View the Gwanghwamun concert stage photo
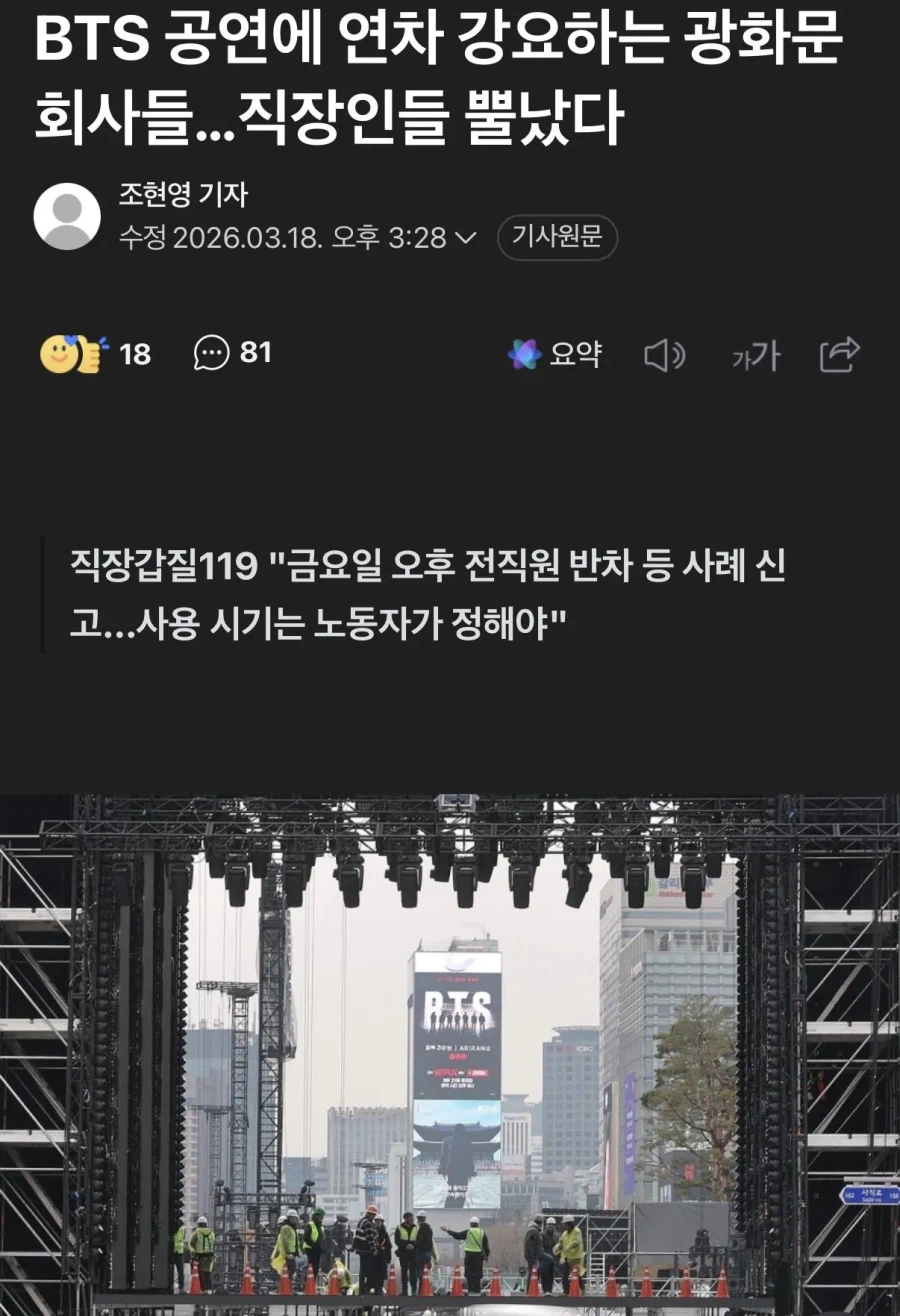900x1316 pixels. pos(450,1050)
